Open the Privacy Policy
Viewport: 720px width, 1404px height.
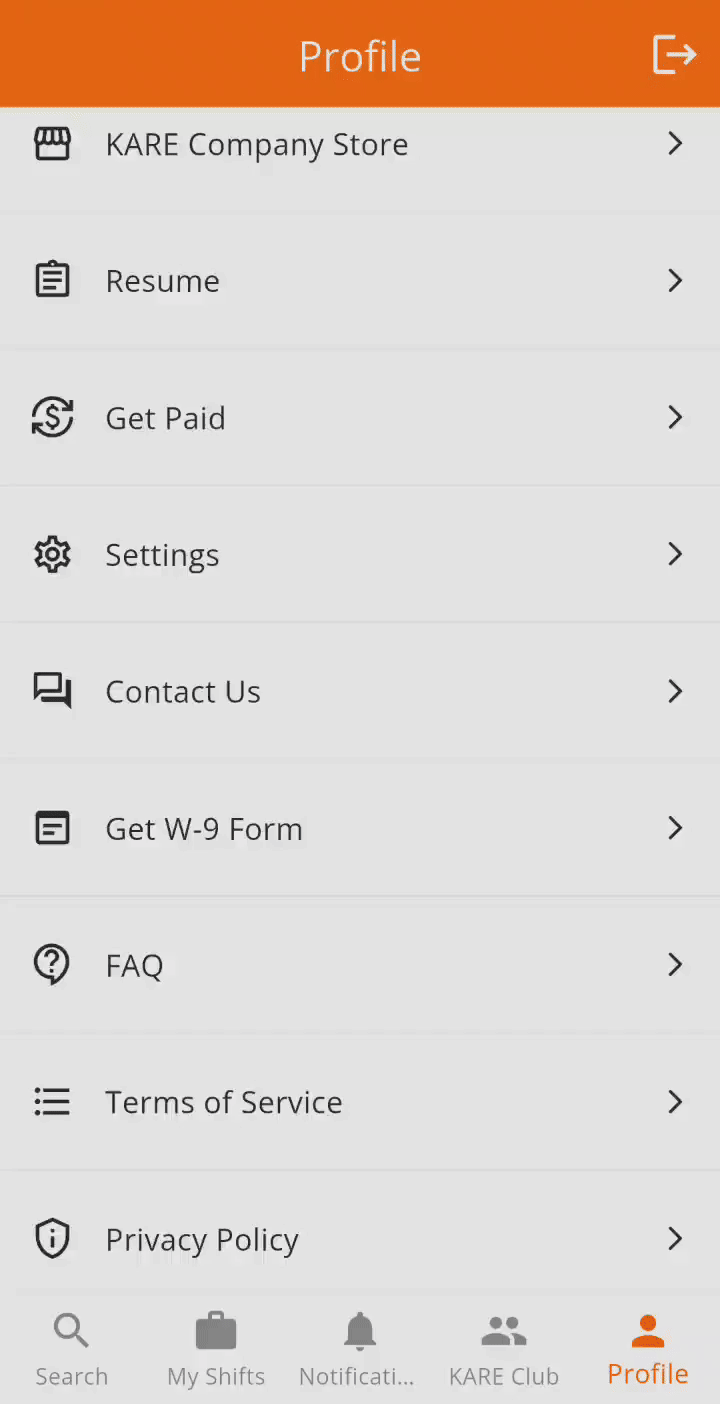(x=360, y=1240)
